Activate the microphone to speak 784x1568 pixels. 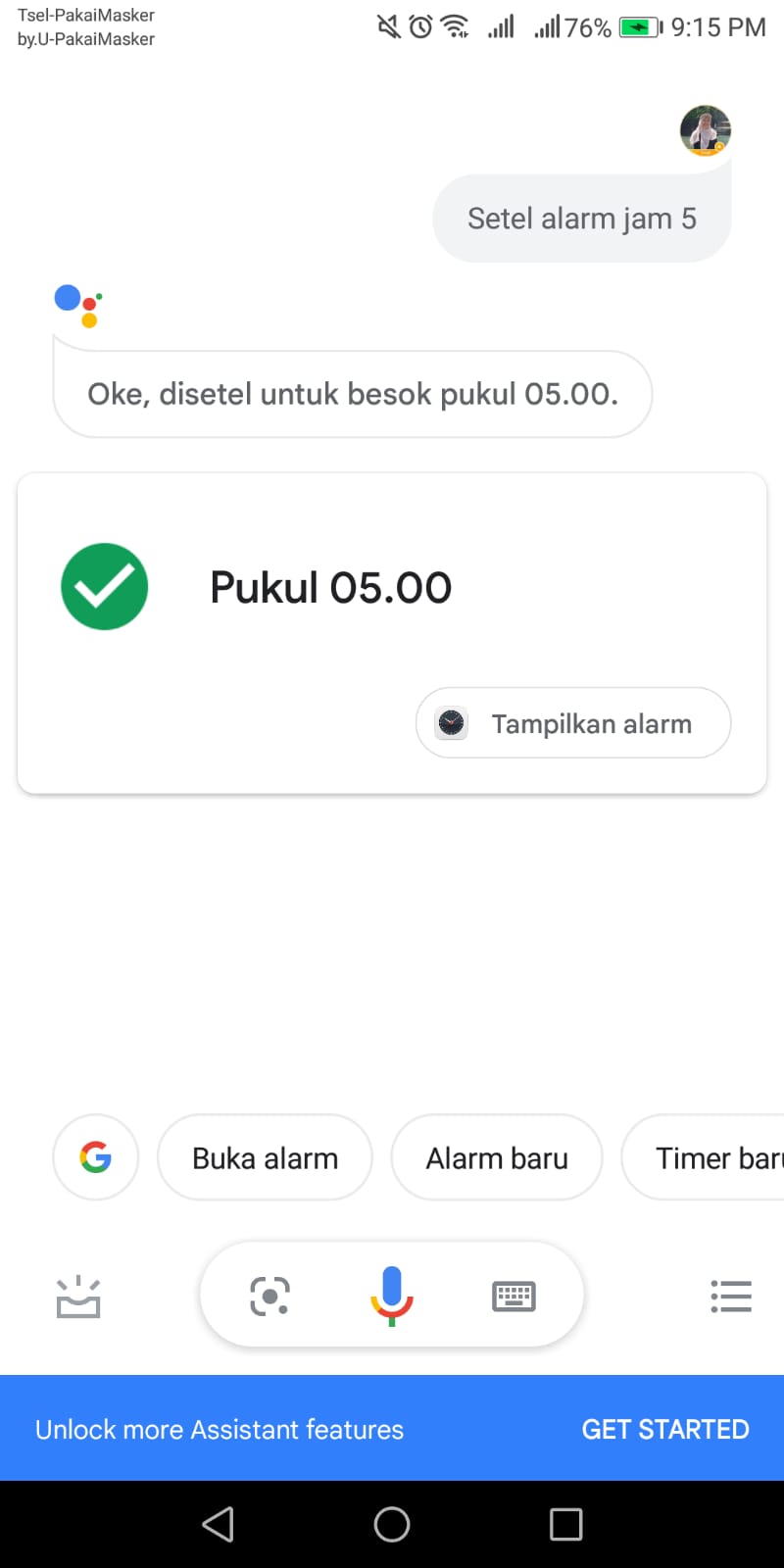point(391,1296)
